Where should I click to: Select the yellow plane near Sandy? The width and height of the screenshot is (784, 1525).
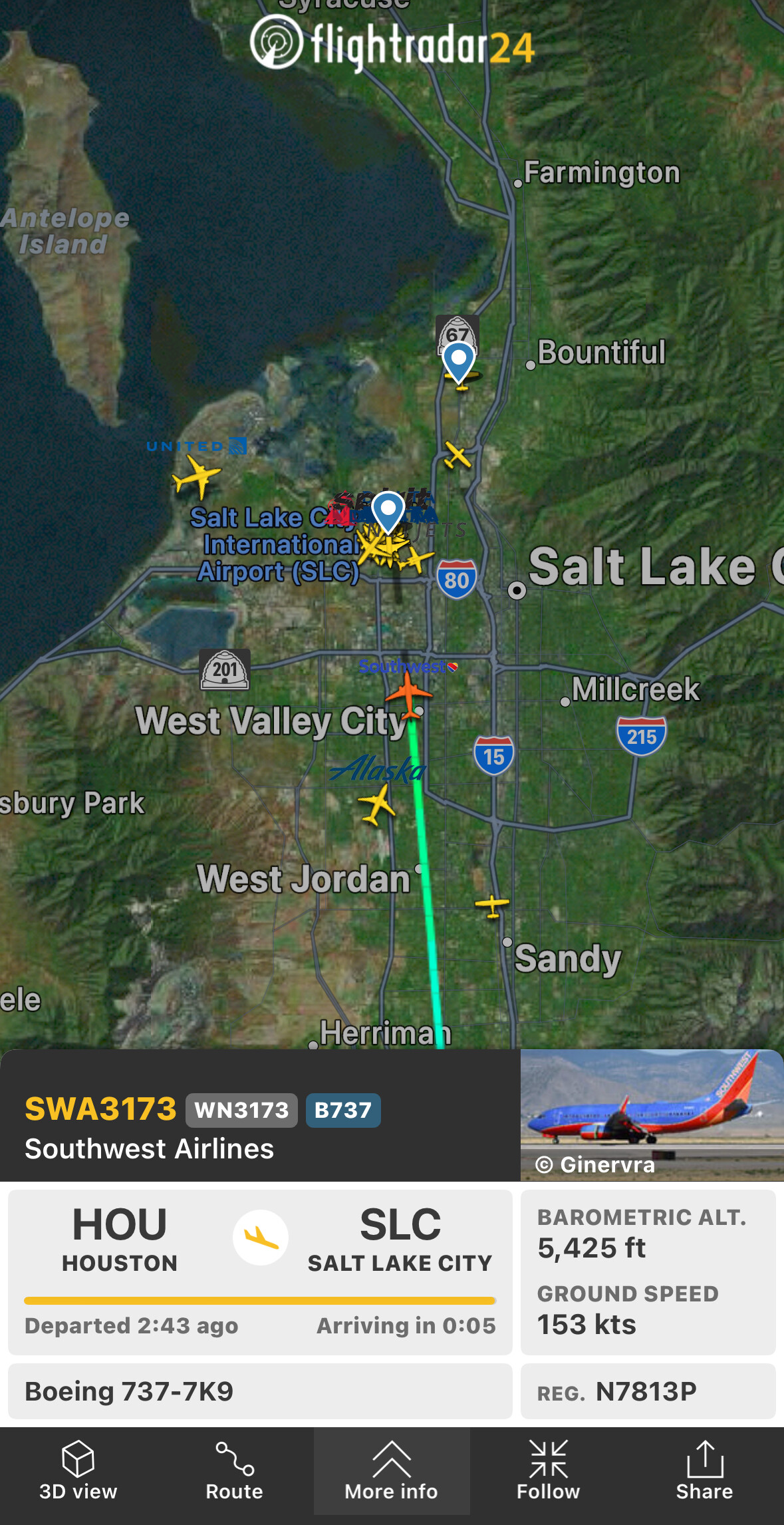point(492,905)
